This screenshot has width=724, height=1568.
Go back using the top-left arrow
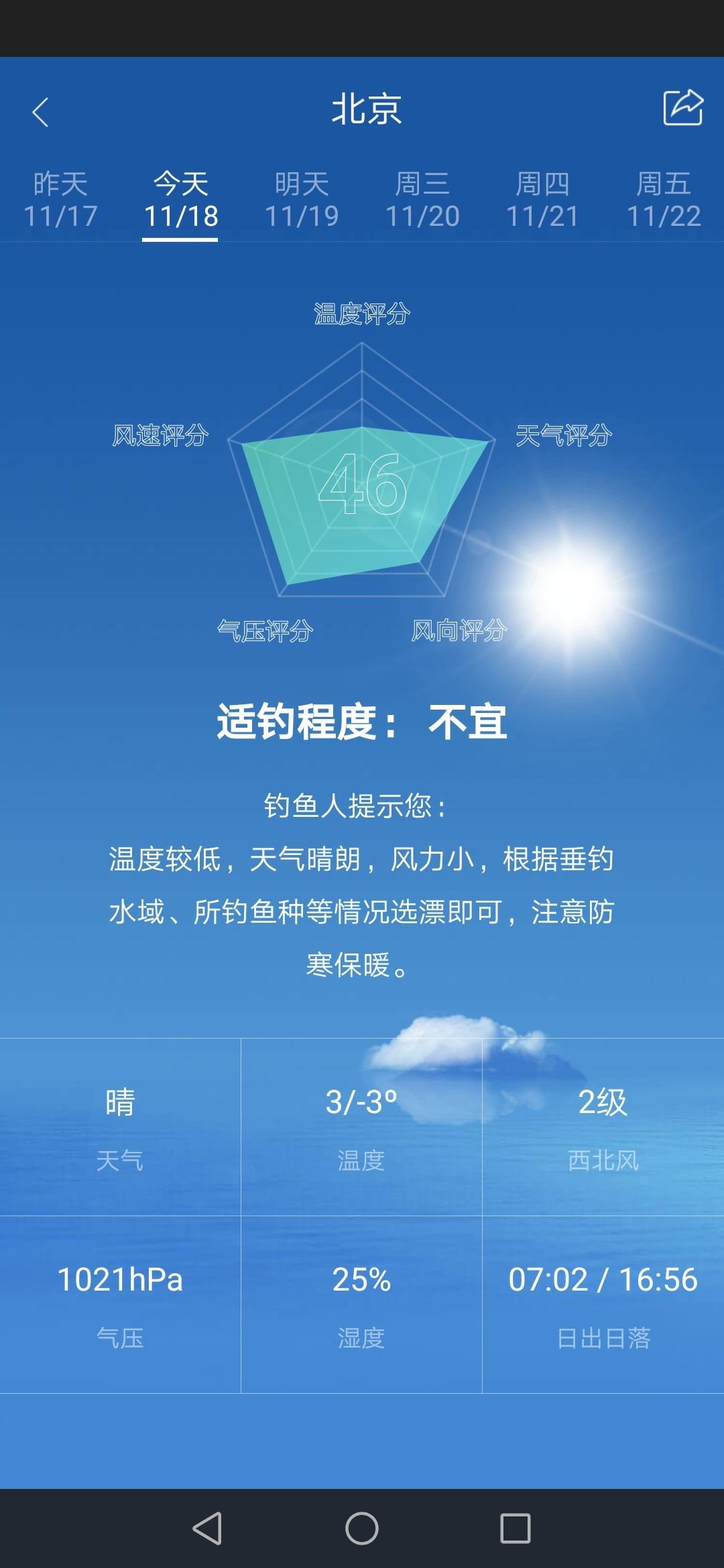pyautogui.click(x=41, y=112)
